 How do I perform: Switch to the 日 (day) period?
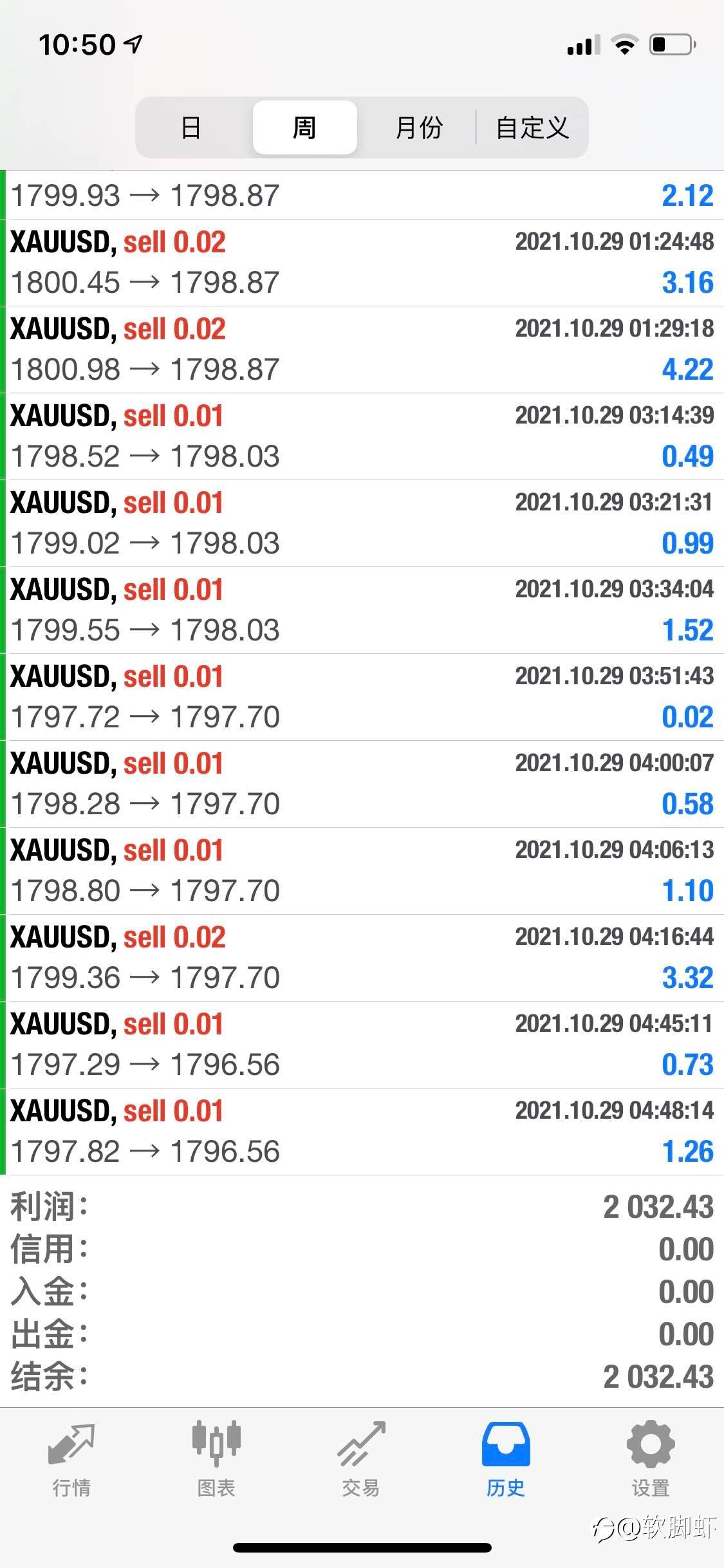(x=191, y=127)
